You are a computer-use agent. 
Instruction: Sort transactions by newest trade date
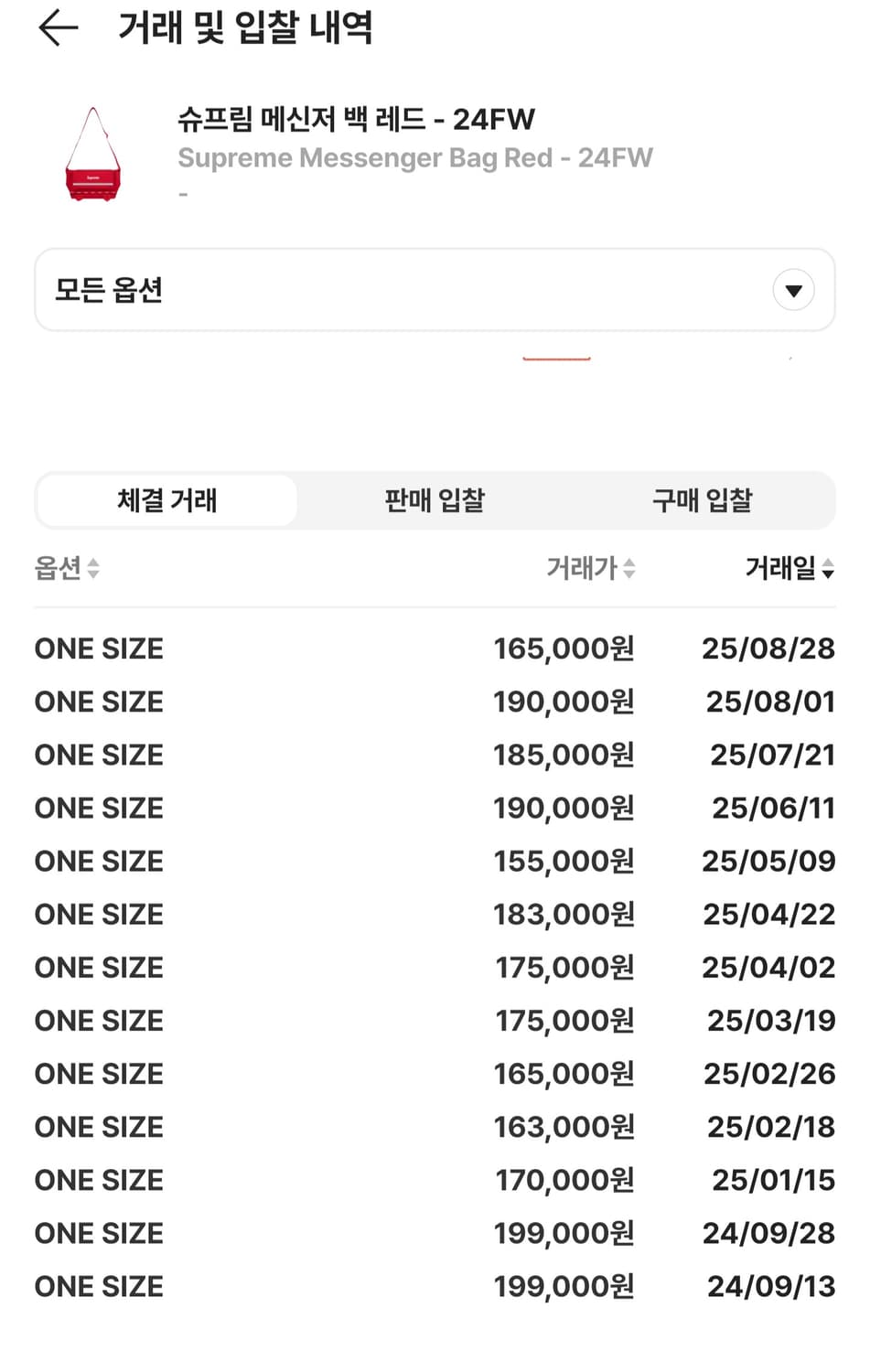click(827, 568)
